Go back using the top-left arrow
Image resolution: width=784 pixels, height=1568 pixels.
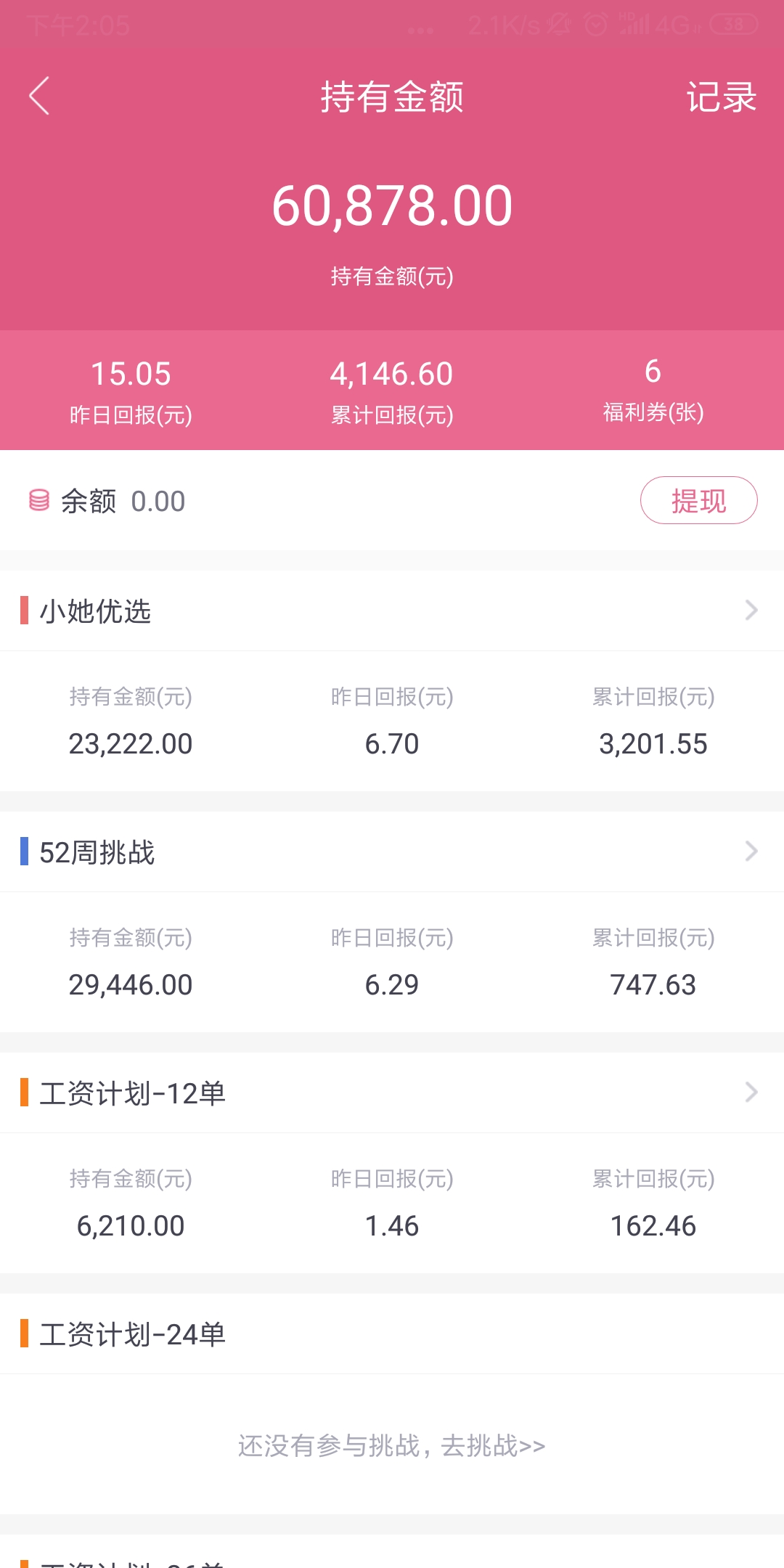pos(39,96)
